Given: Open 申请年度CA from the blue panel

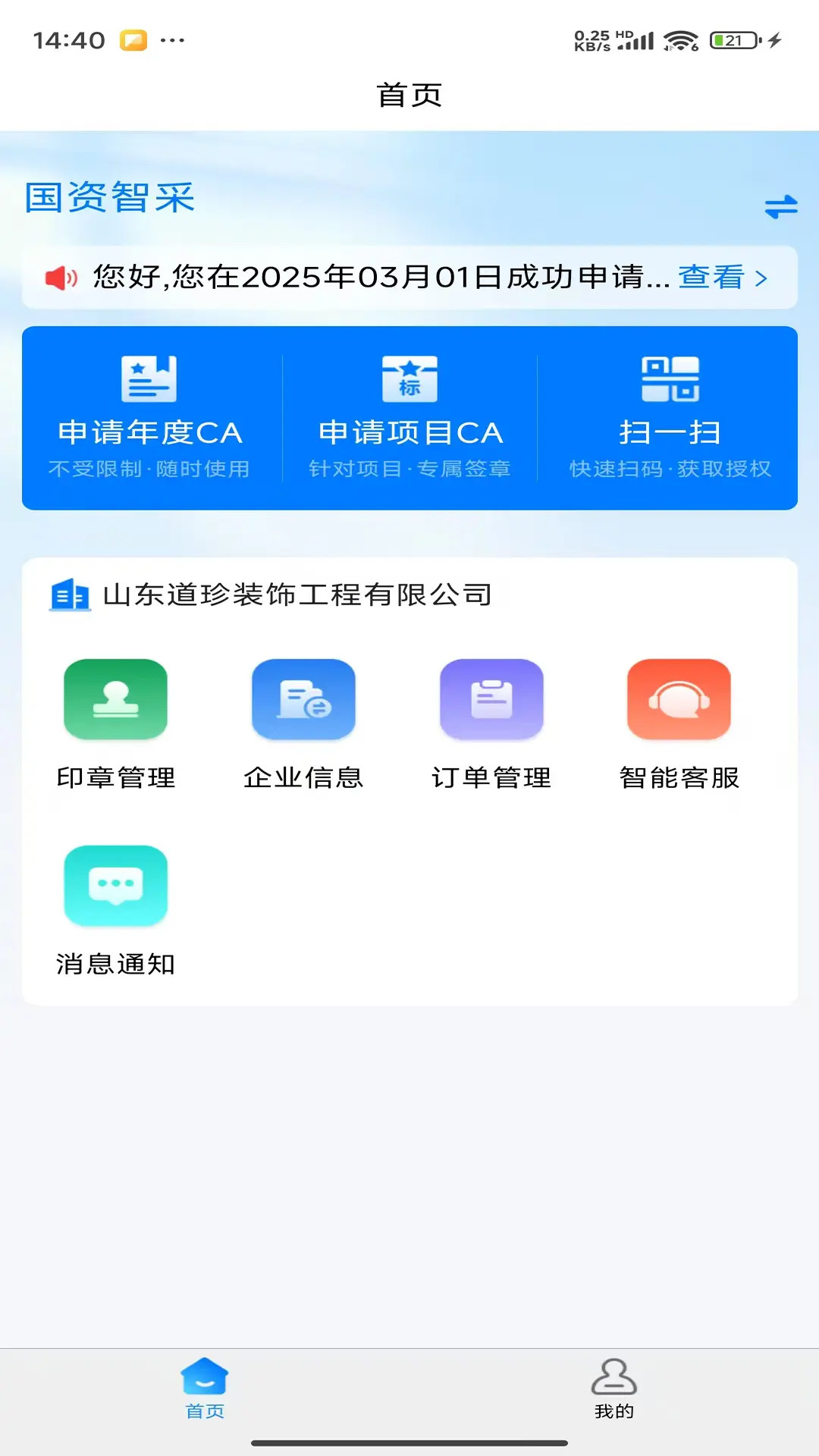Looking at the screenshot, I should tap(150, 413).
